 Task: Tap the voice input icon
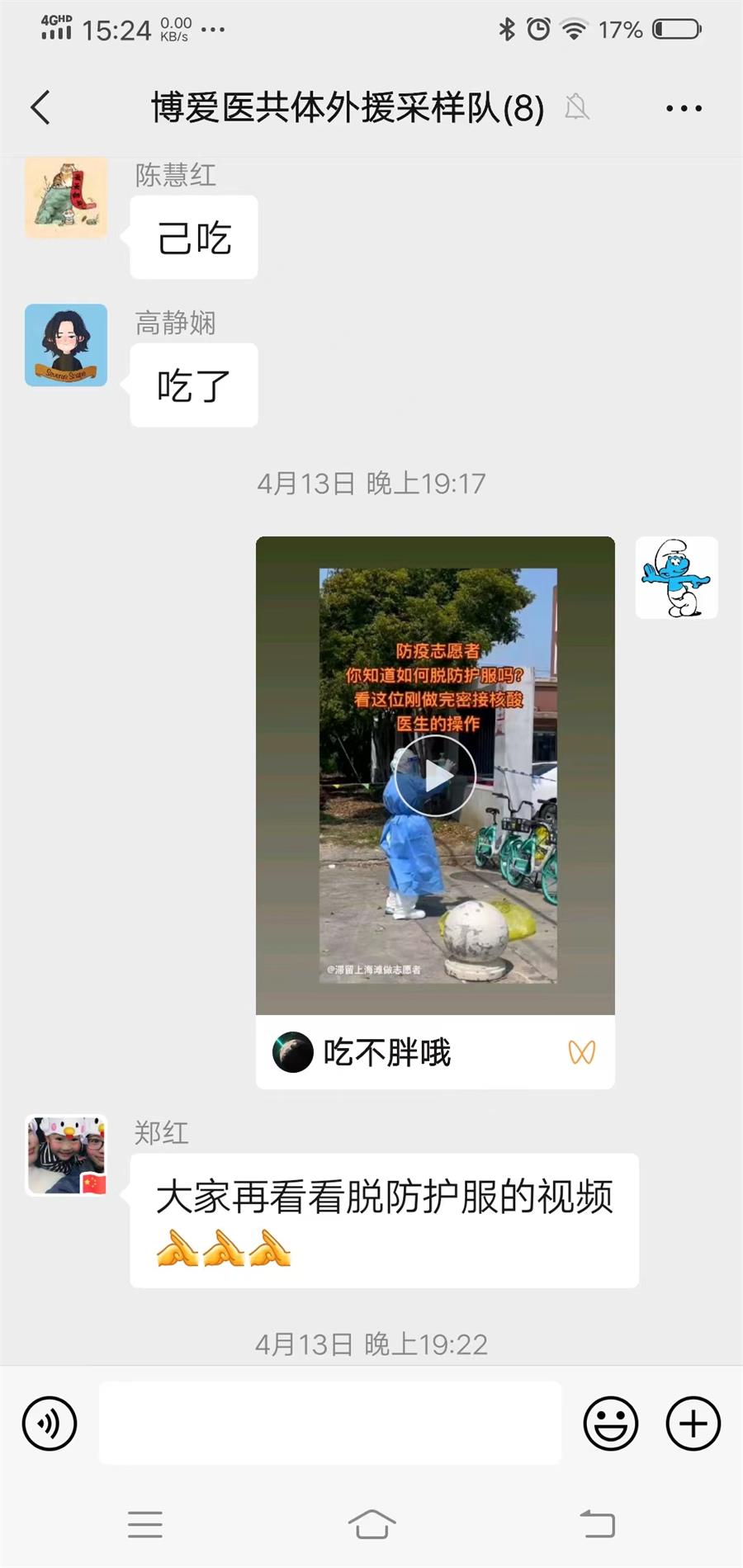point(49,1424)
